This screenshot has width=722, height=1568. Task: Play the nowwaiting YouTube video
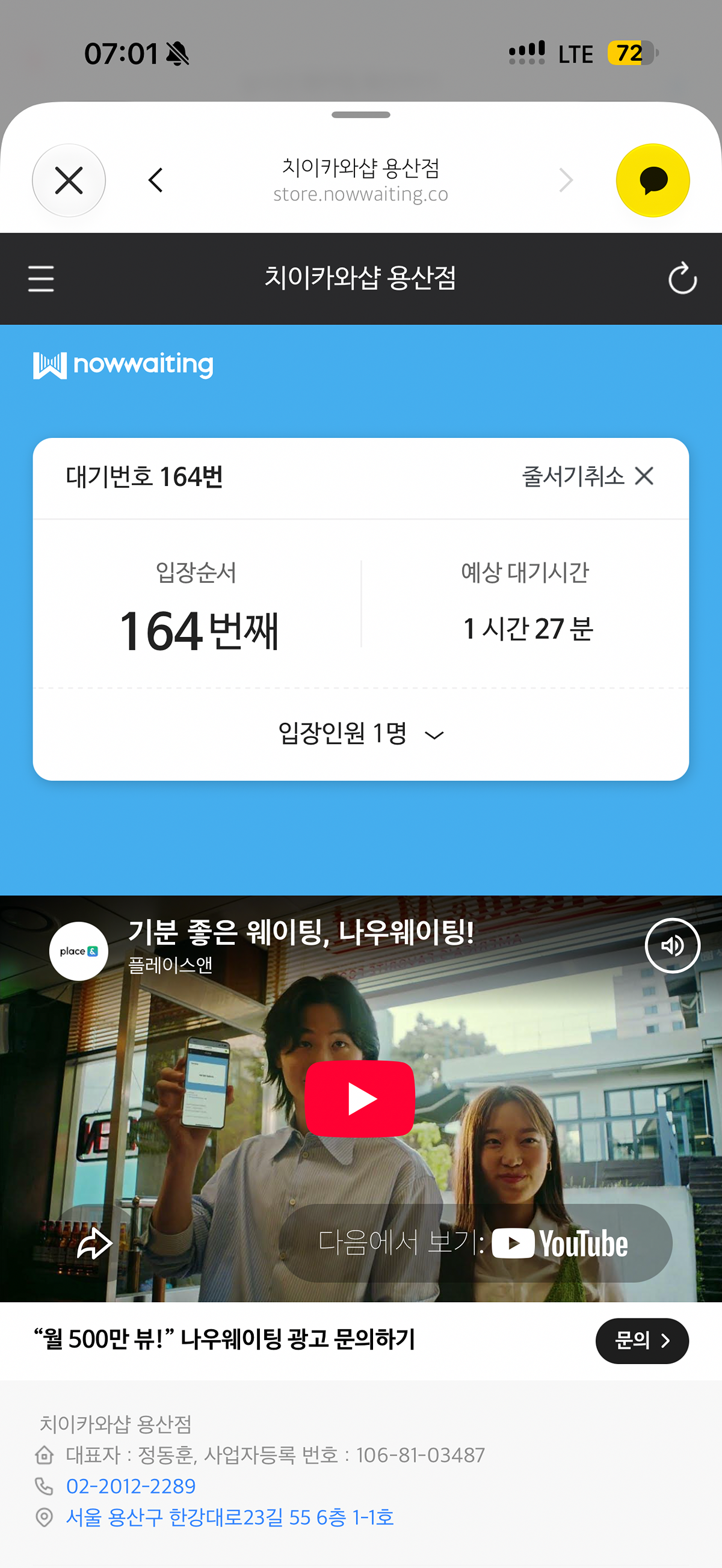(360, 1099)
